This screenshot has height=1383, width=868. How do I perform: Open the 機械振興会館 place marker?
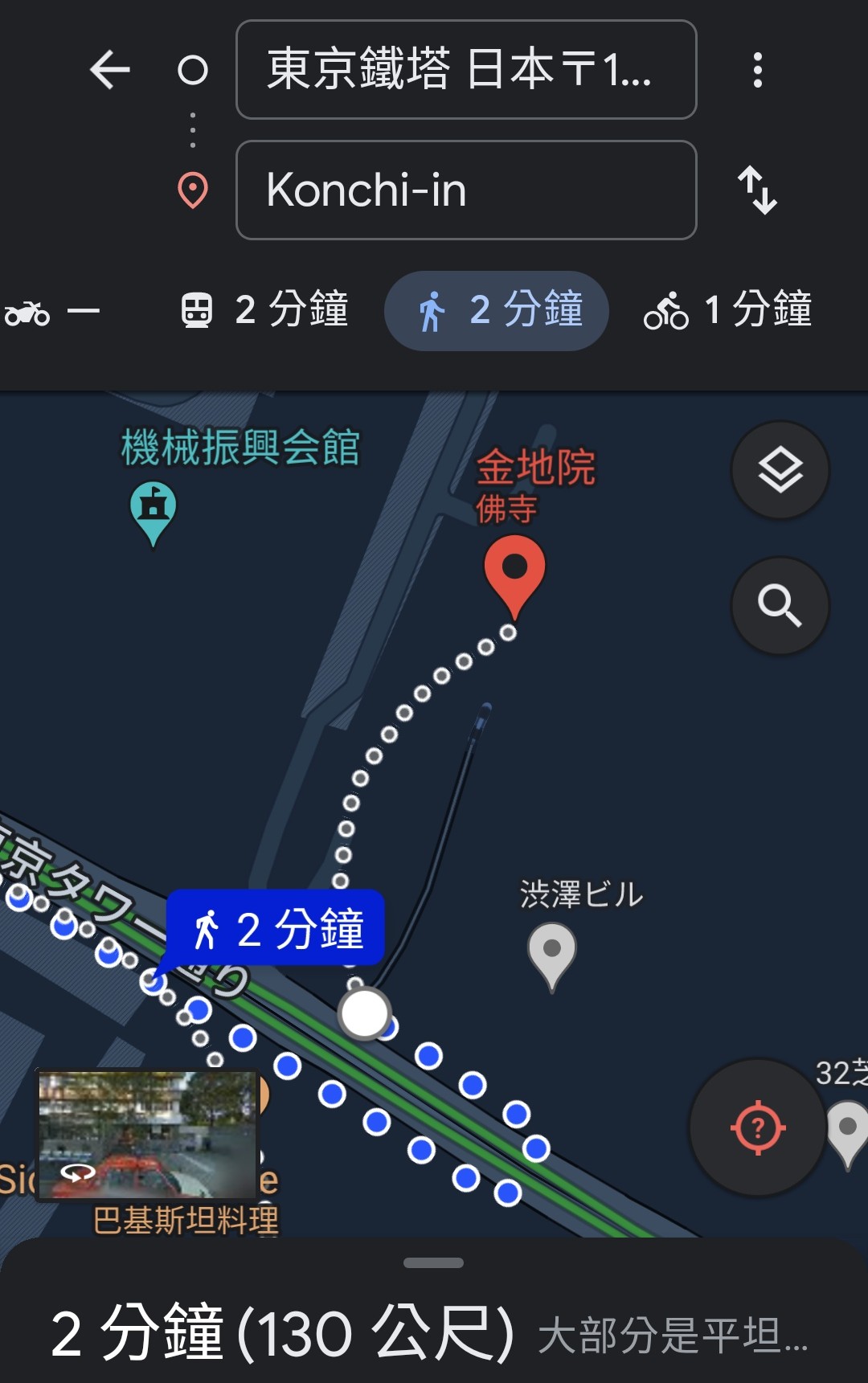[x=154, y=509]
